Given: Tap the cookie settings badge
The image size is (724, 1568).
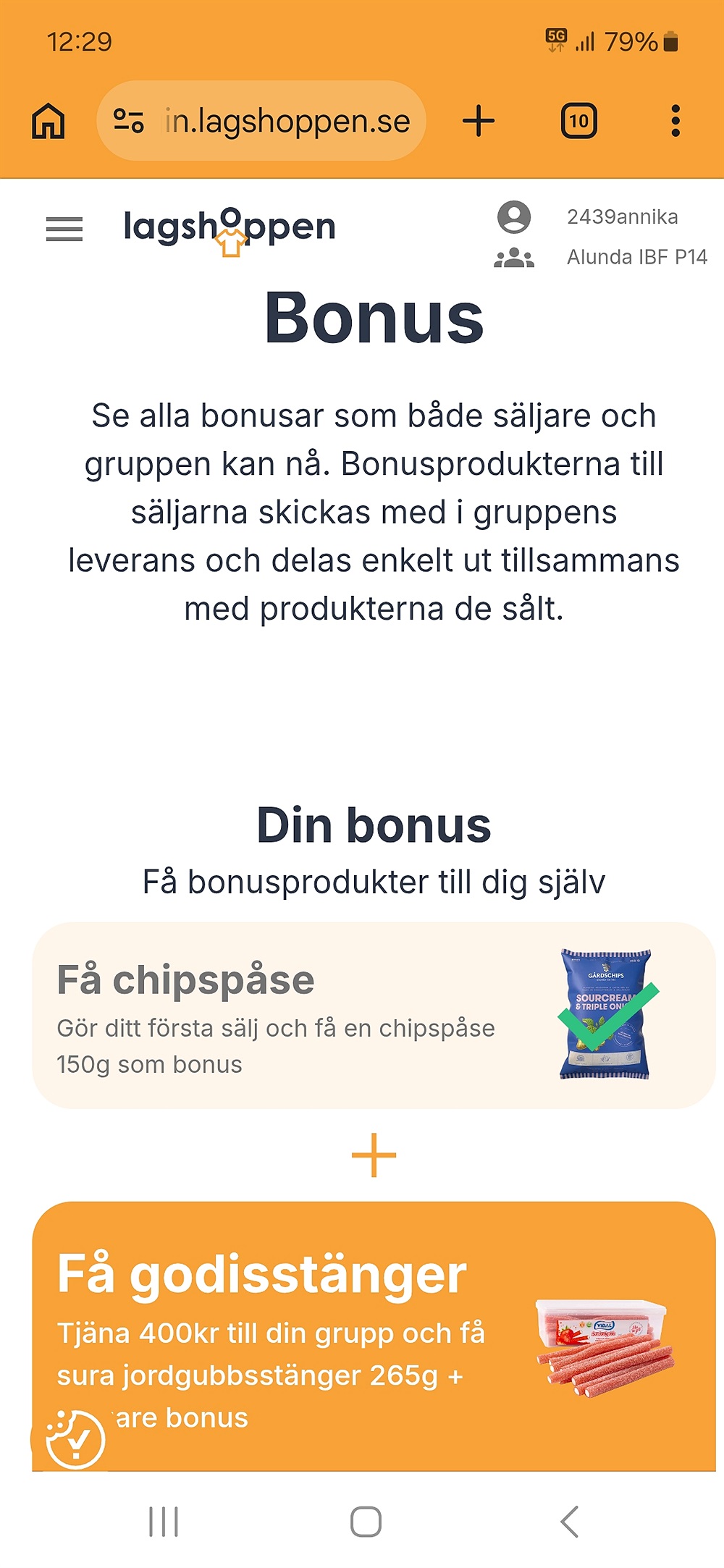Looking at the screenshot, I should [75, 1439].
